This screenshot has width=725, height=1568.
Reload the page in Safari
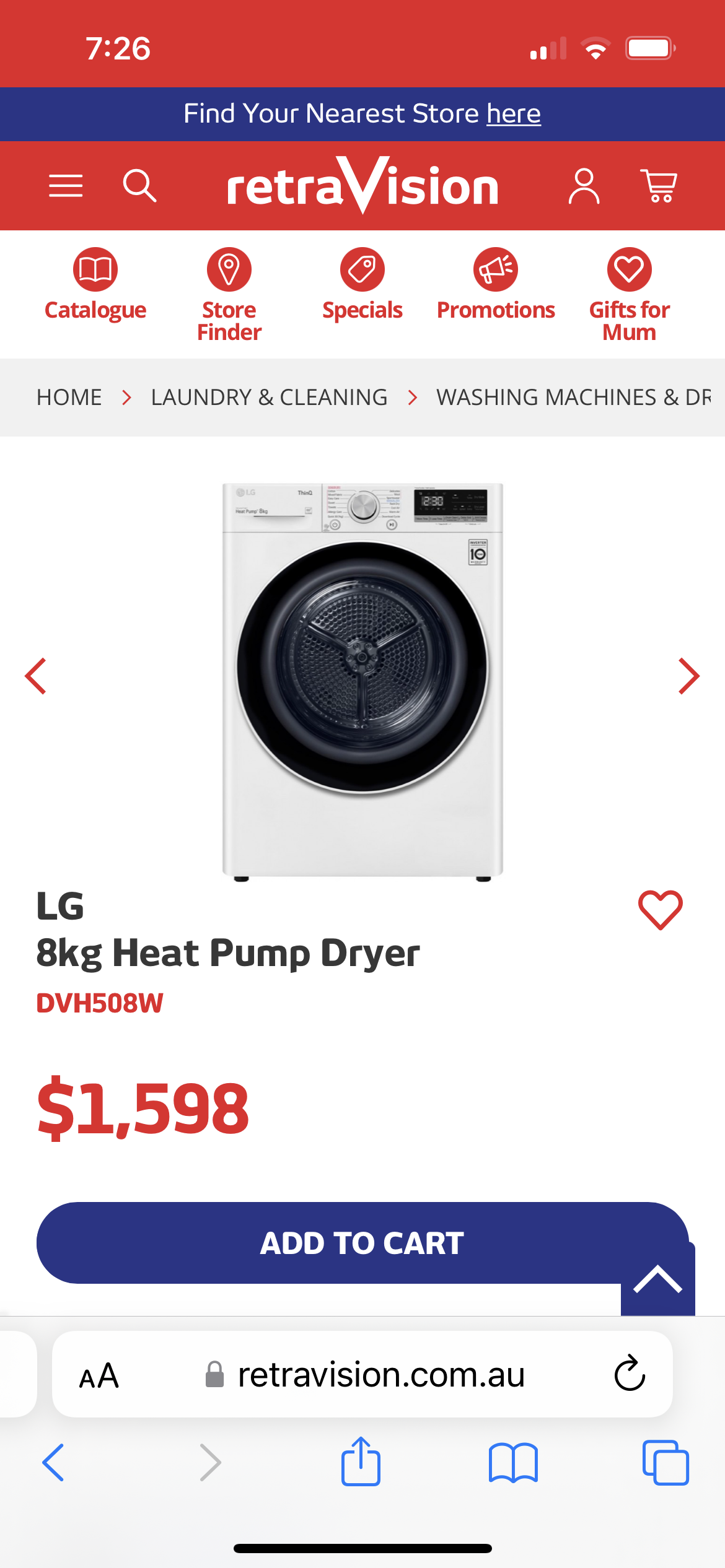[630, 1374]
